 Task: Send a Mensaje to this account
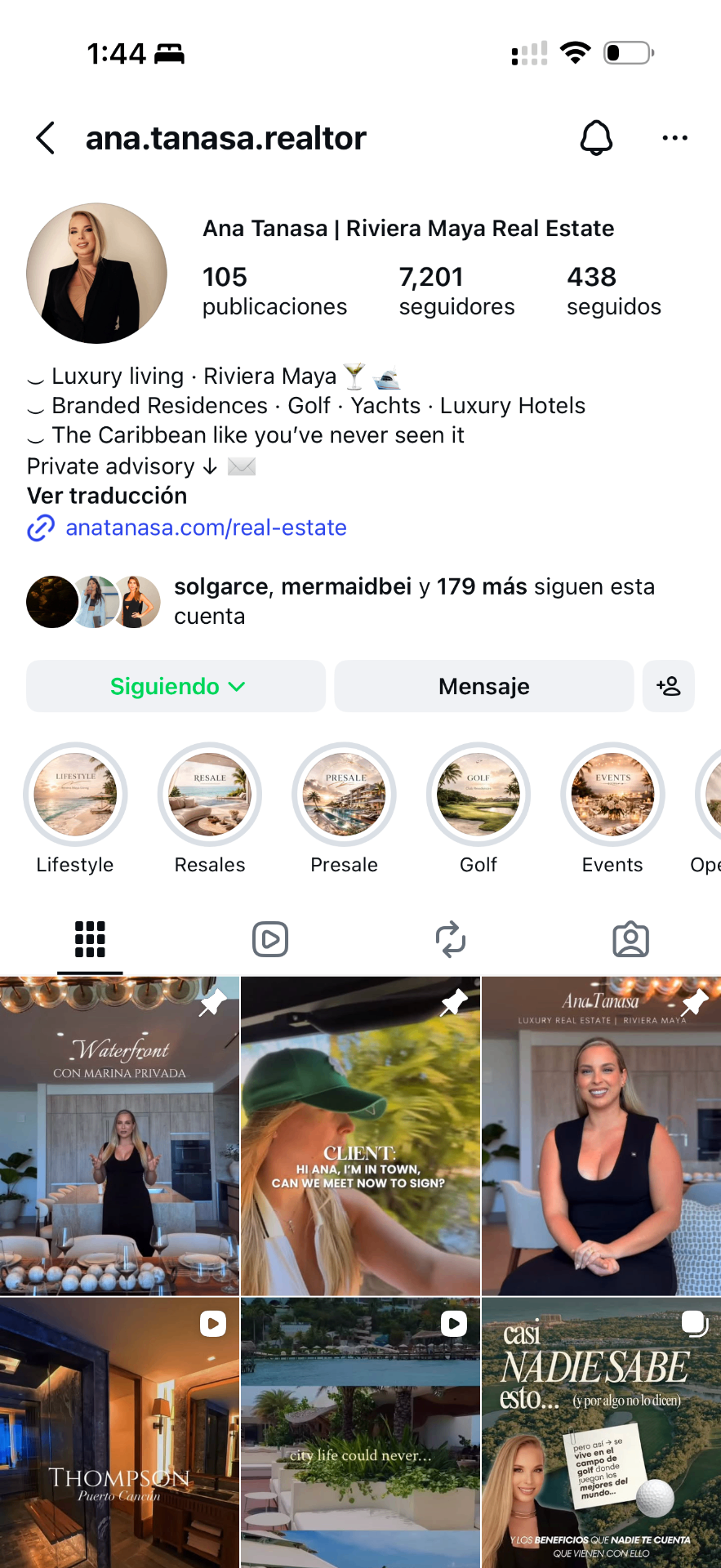(483, 686)
